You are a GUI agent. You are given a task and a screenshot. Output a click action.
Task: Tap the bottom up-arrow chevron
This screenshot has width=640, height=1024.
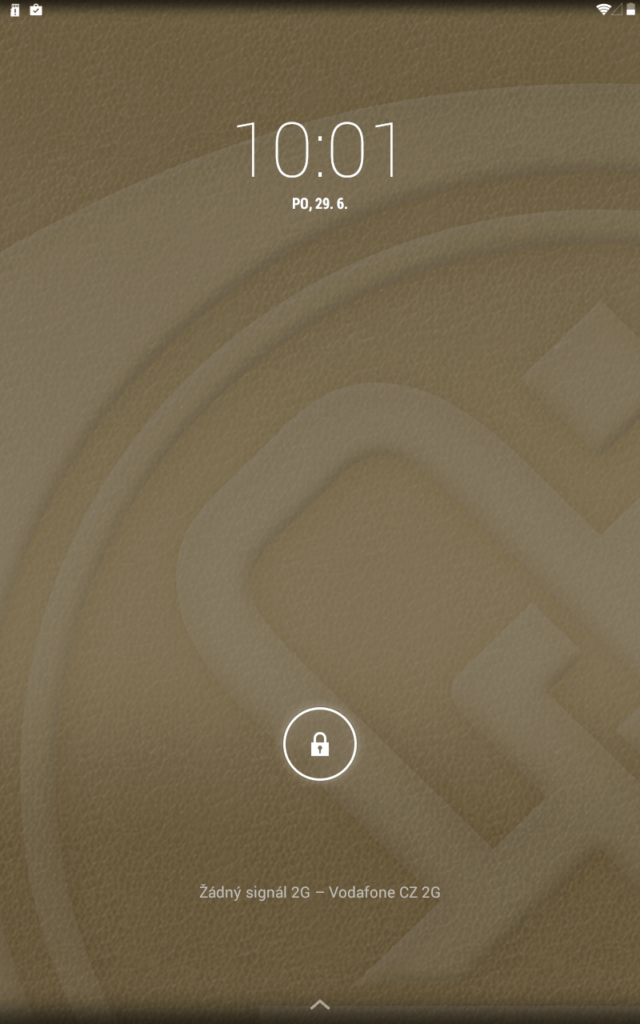click(319, 1004)
